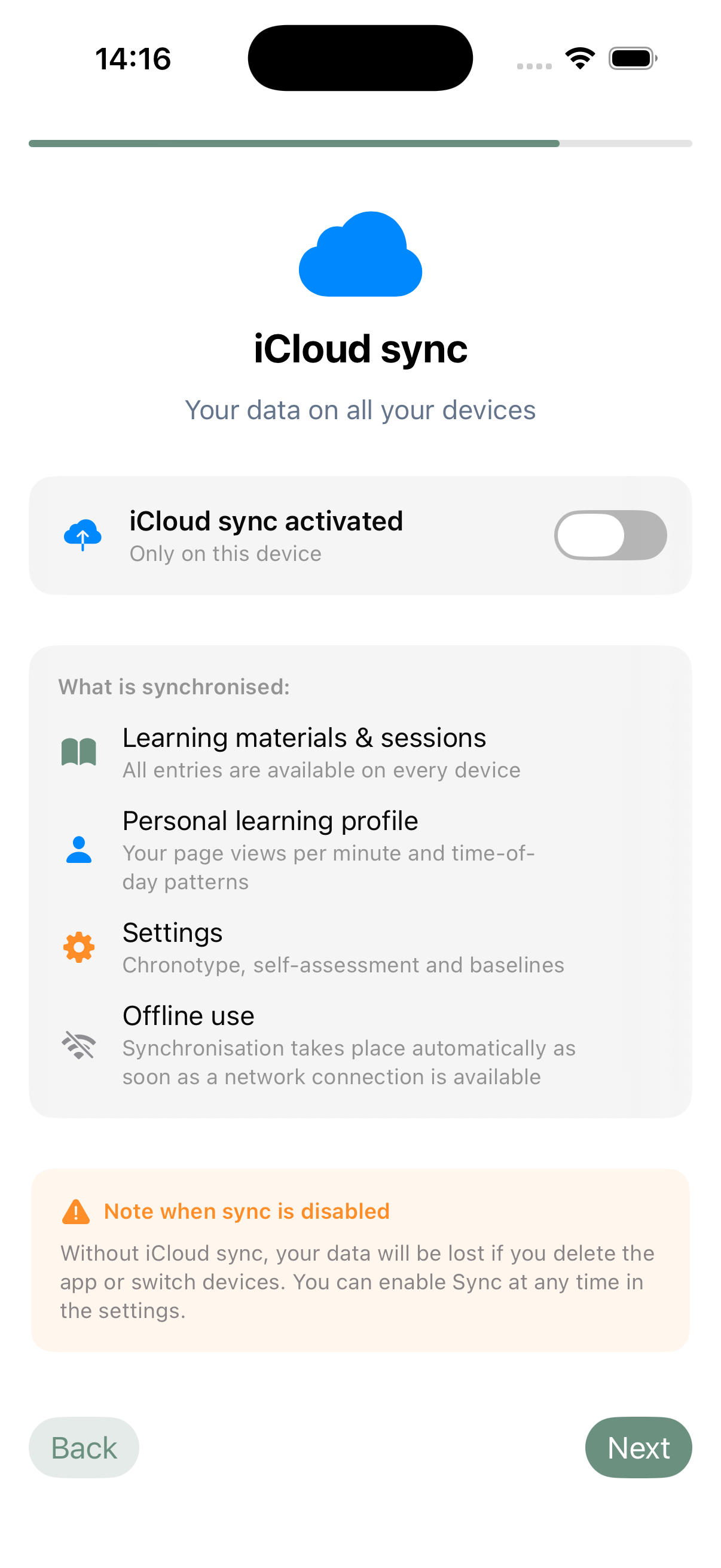Image resolution: width=721 pixels, height=1568 pixels.
Task: Select the cloud upload sync icon
Action: [x=82, y=534]
